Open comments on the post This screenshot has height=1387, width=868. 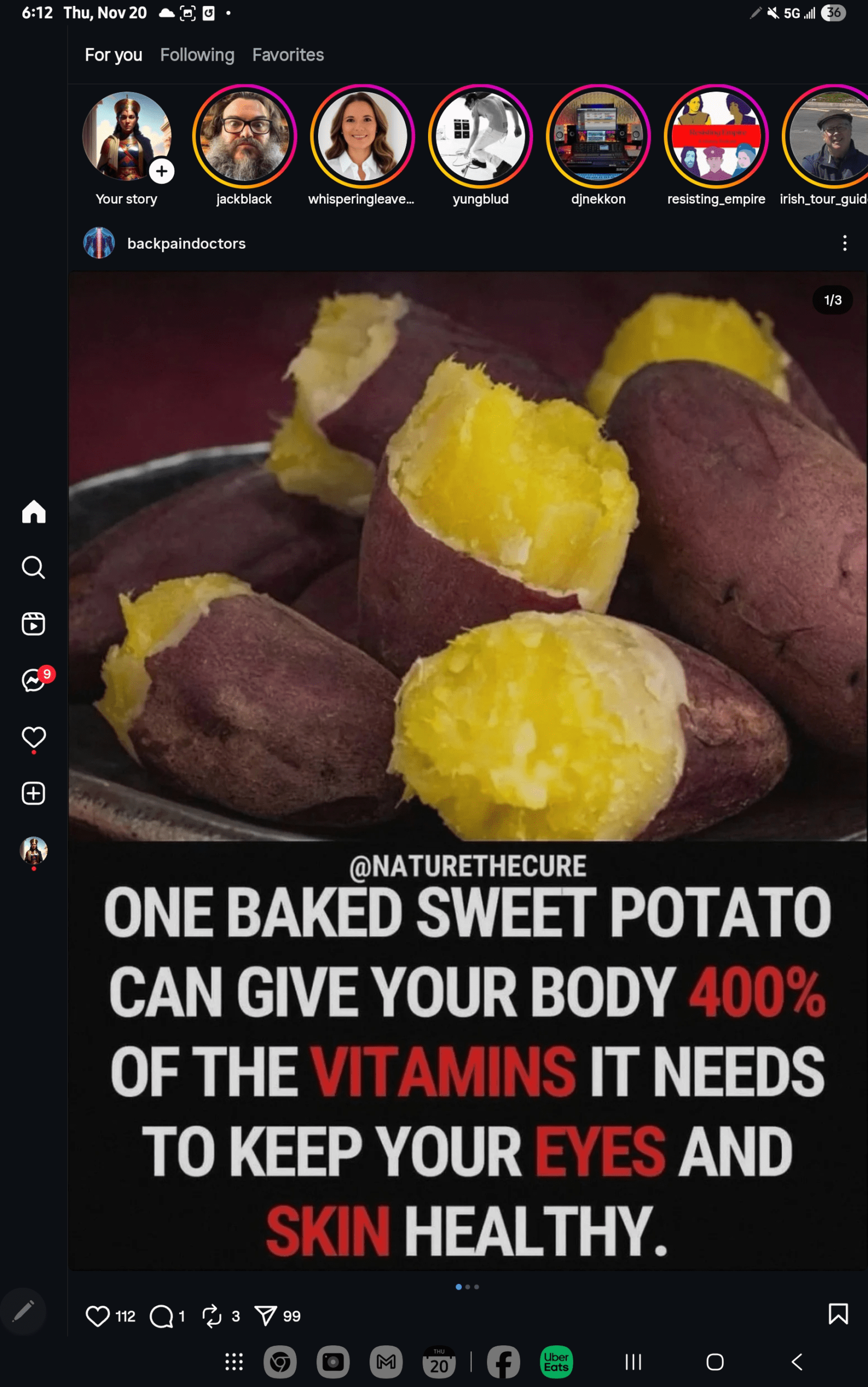pos(161,1315)
